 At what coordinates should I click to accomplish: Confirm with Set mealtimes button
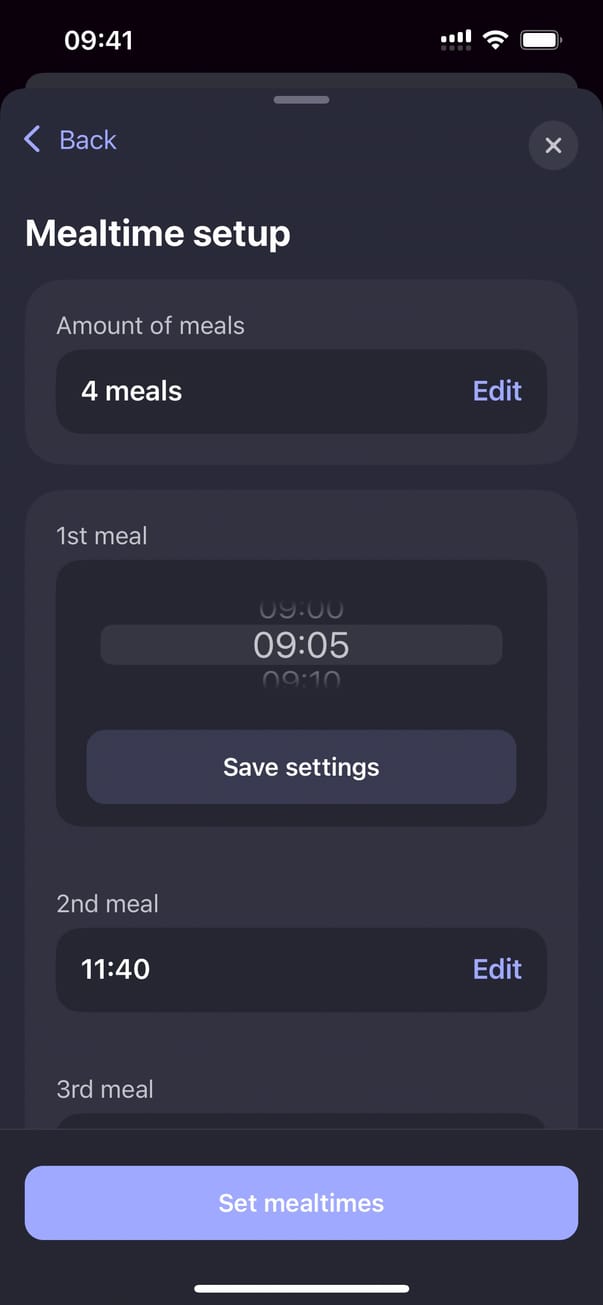(301, 1203)
